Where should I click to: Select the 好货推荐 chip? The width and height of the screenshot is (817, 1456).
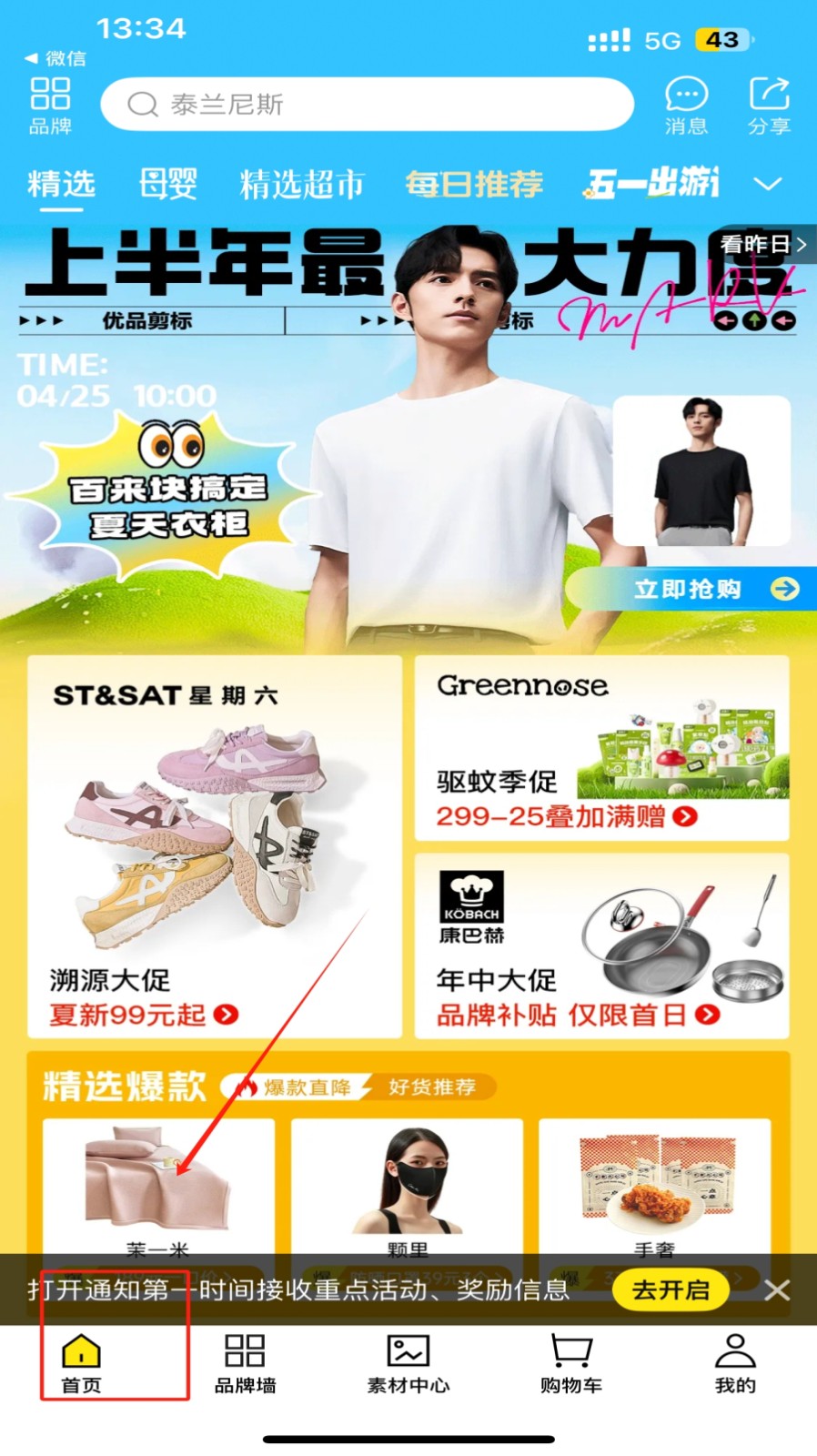(433, 1087)
